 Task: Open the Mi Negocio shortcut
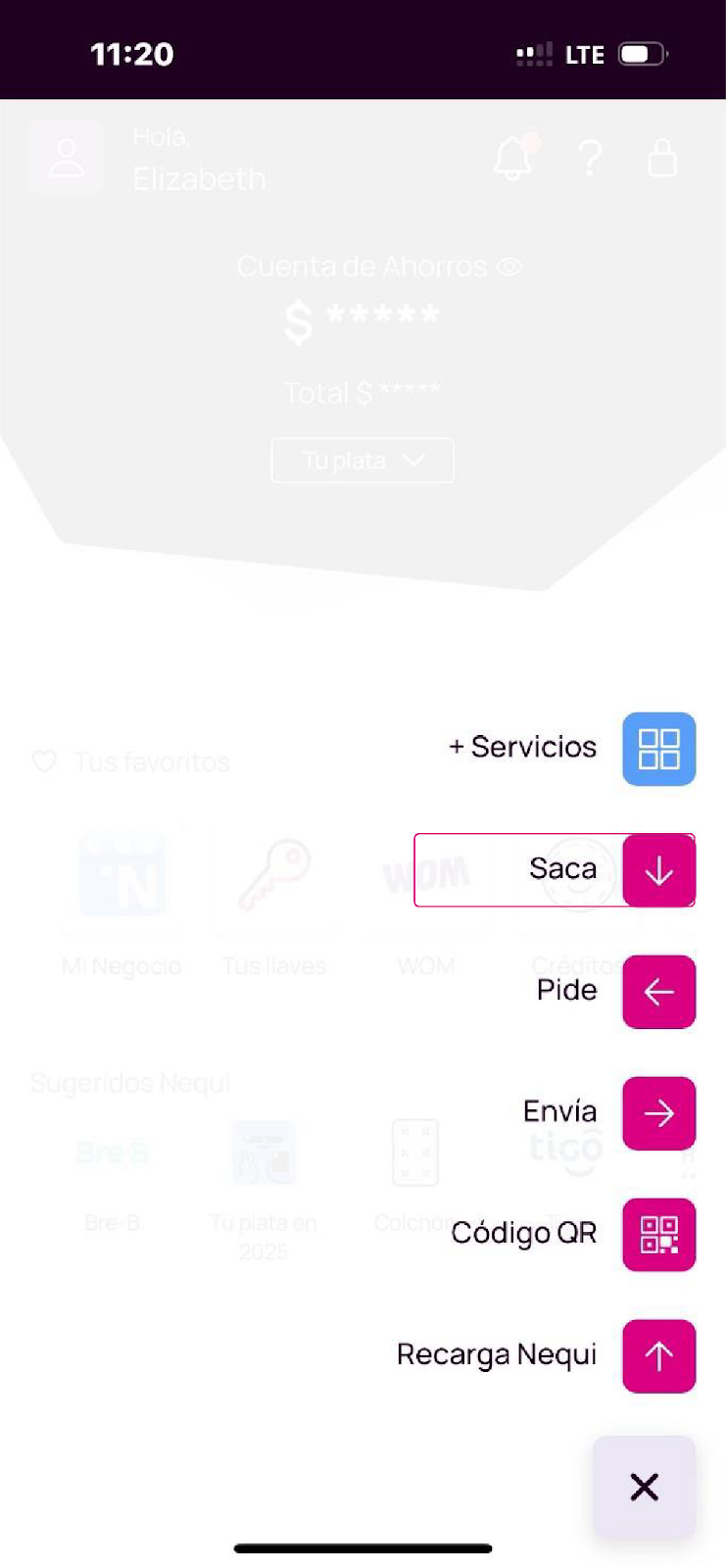121,875
